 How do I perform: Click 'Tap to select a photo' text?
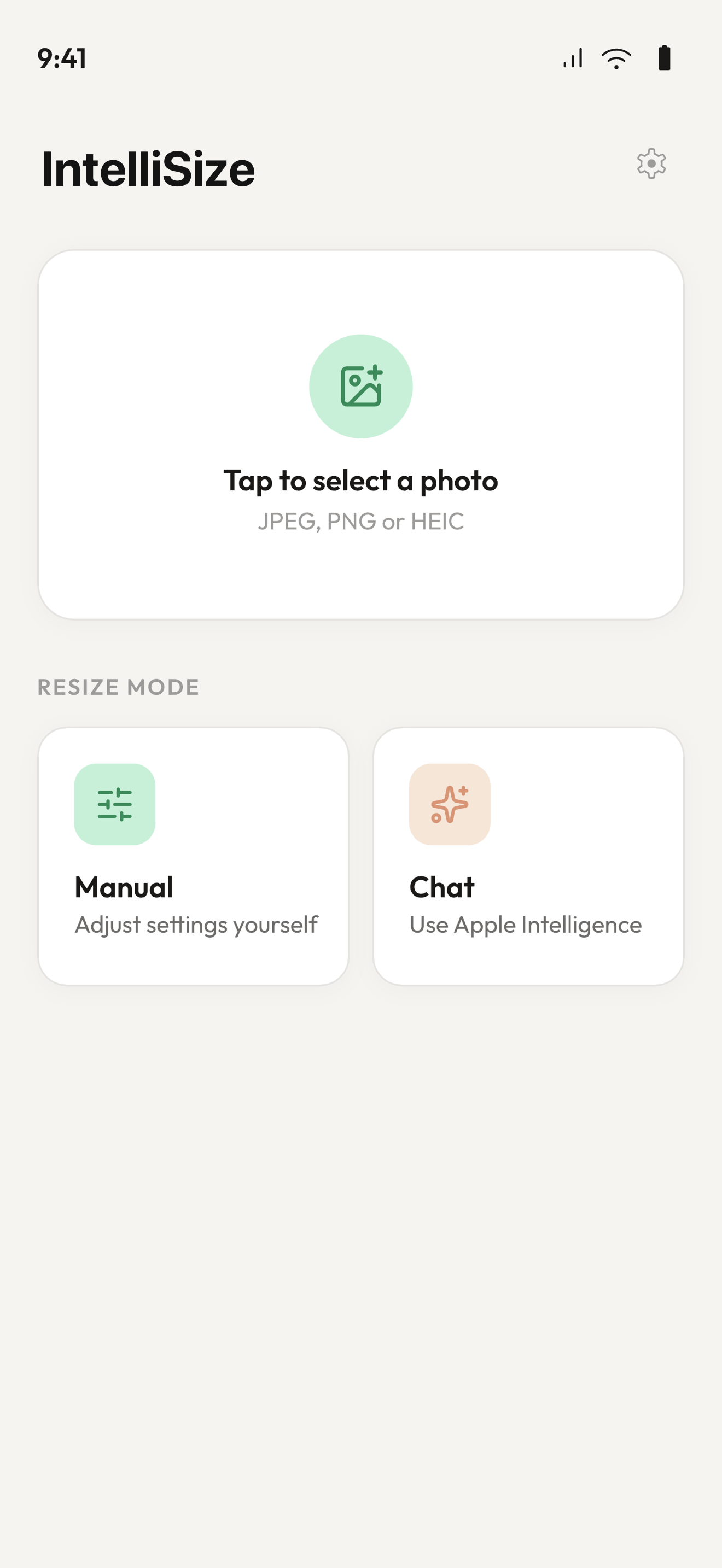(x=360, y=480)
